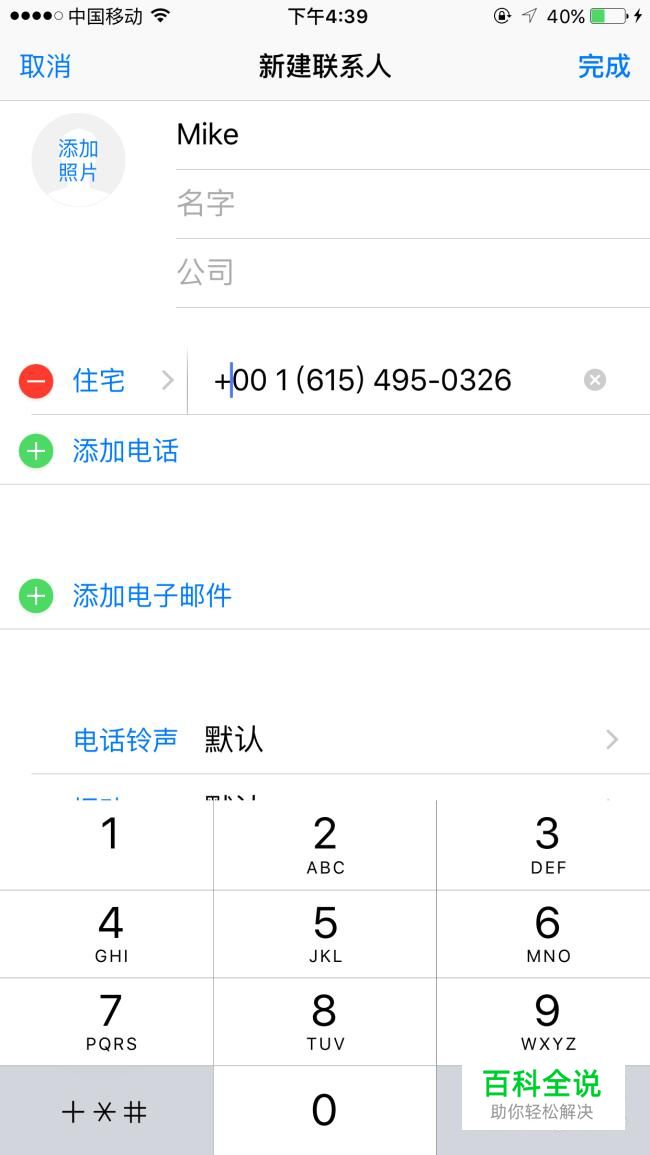650x1155 pixels.
Task: Delete the 住宅 phone entry with the red minus
Action: click(x=36, y=381)
